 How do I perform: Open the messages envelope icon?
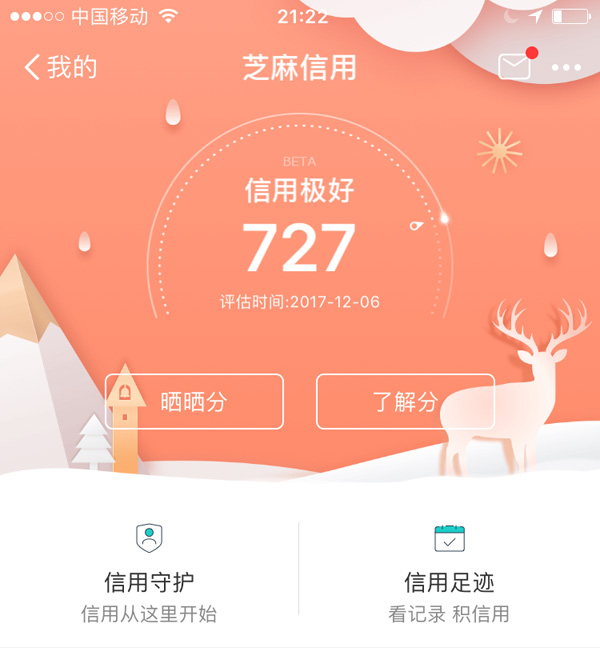click(x=514, y=67)
